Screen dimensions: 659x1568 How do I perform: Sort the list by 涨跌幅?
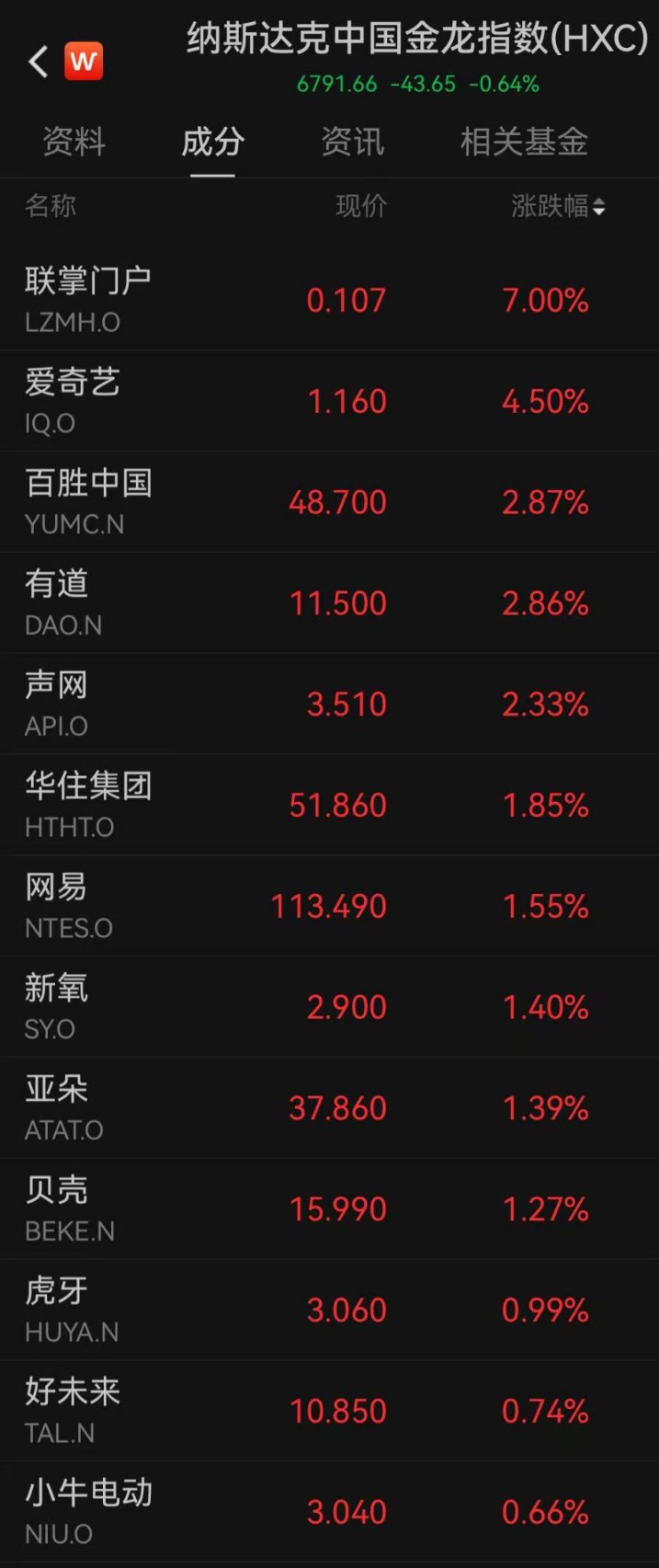click(x=558, y=206)
